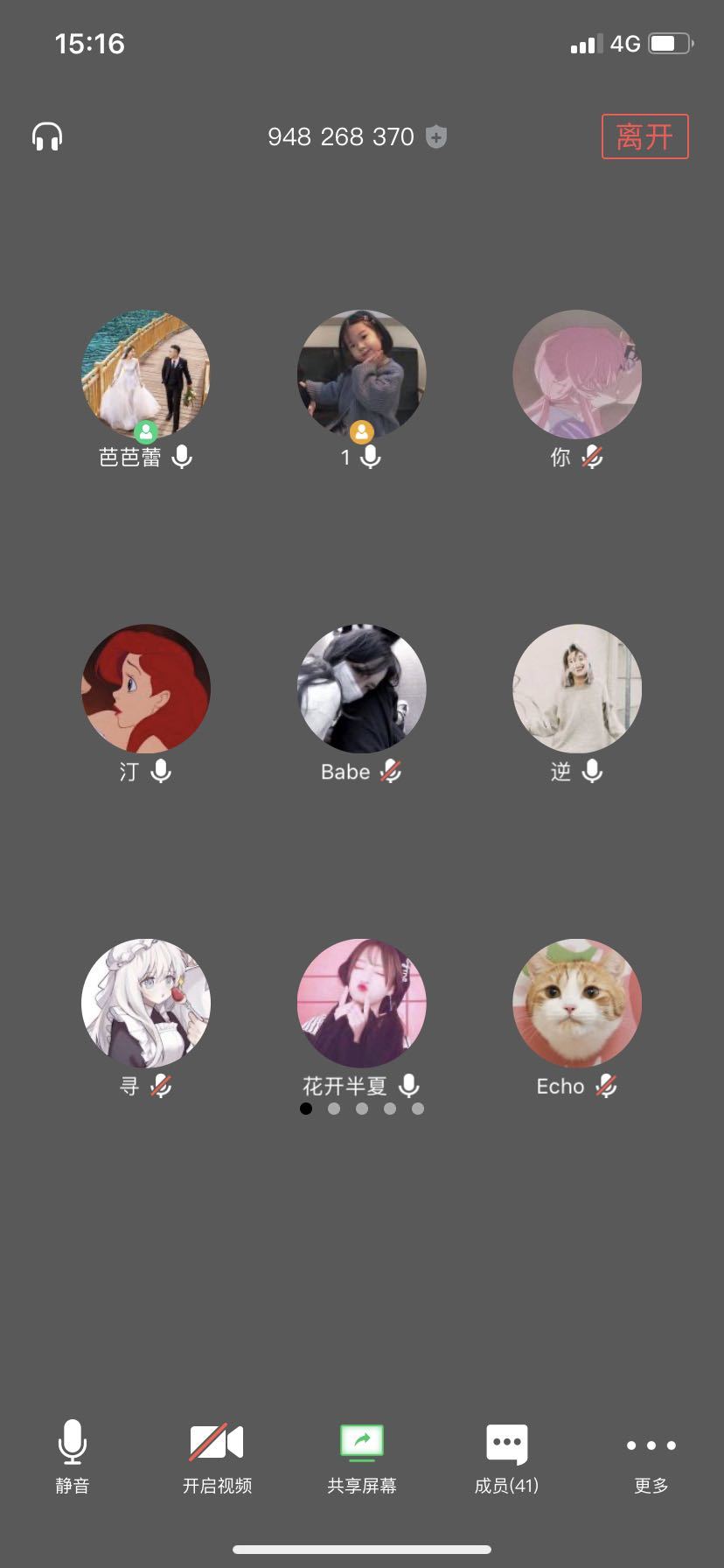Open the 更多 more options menu
Image resolution: width=724 pixels, height=1568 pixels.
(x=651, y=1457)
